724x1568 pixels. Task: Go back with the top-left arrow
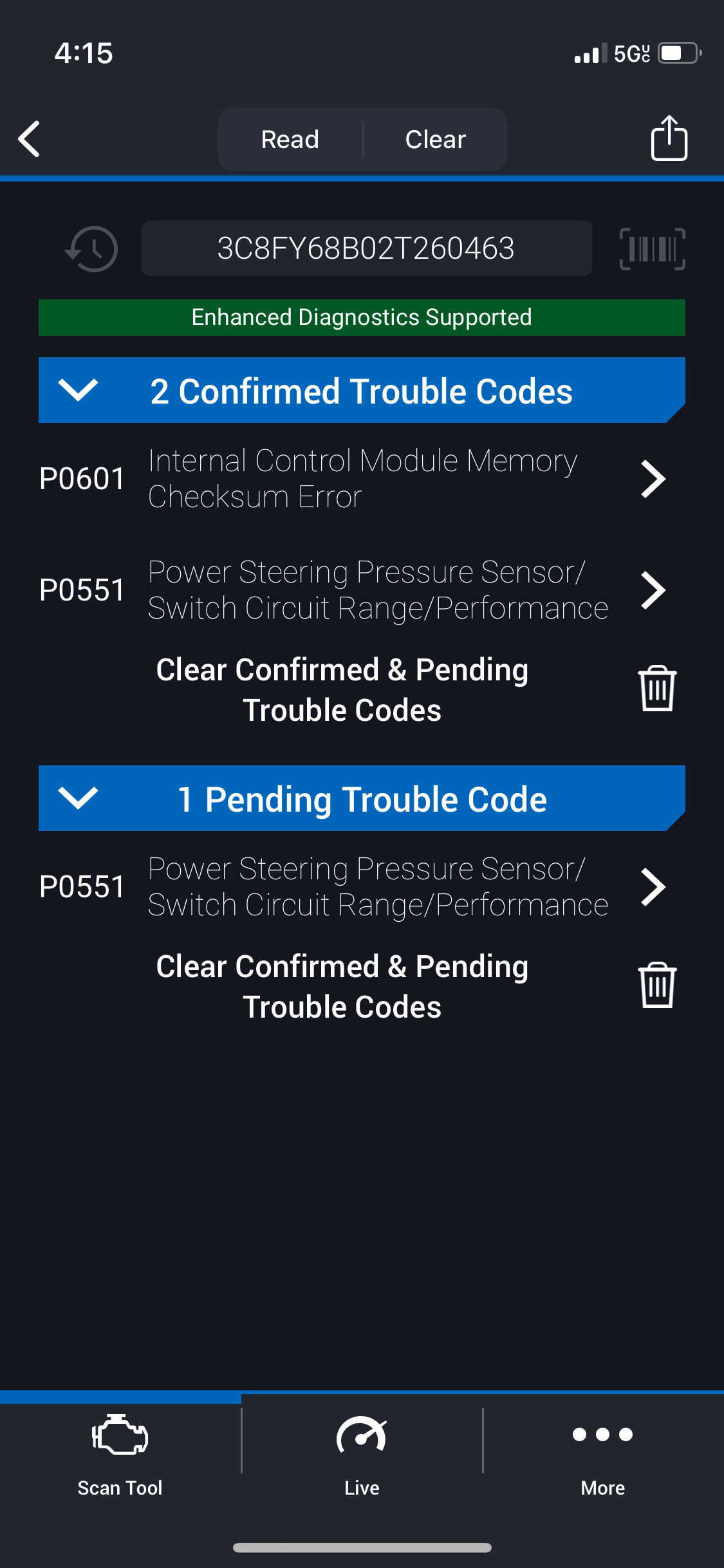(x=30, y=139)
